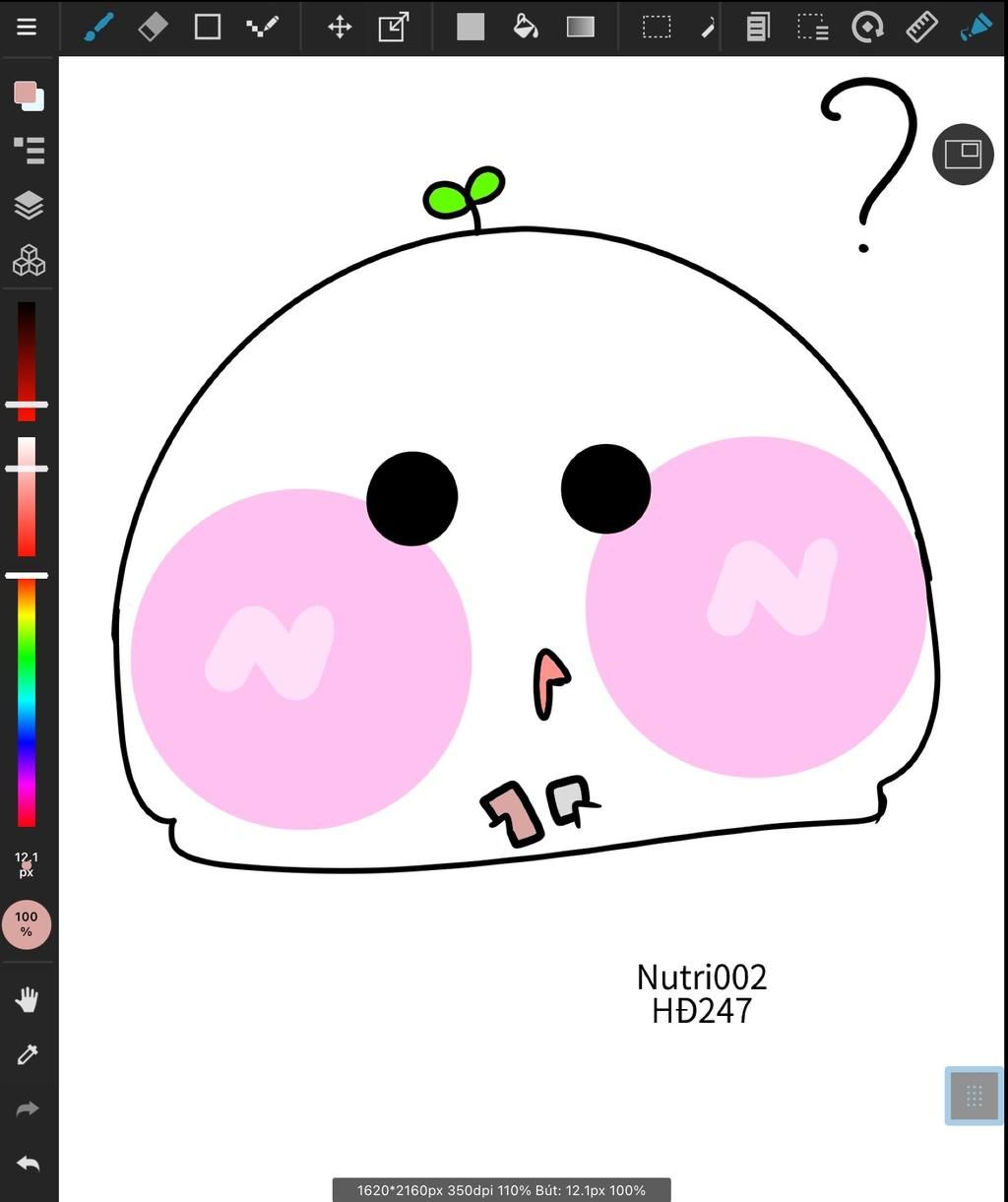The image size is (1008, 1202).
Task: Select the brush tool
Action: (98, 27)
